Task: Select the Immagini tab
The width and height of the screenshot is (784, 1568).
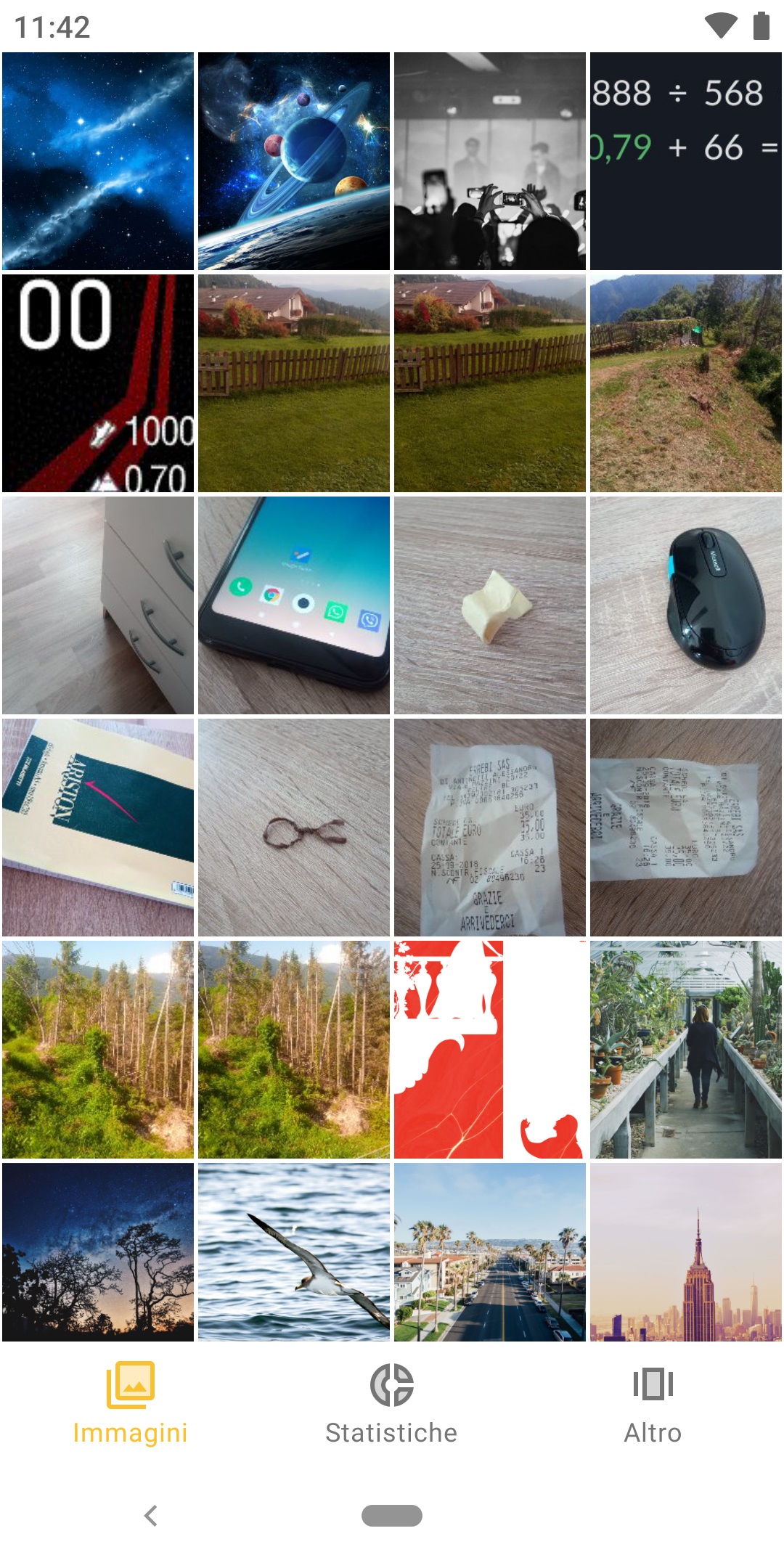Action: tap(131, 1403)
